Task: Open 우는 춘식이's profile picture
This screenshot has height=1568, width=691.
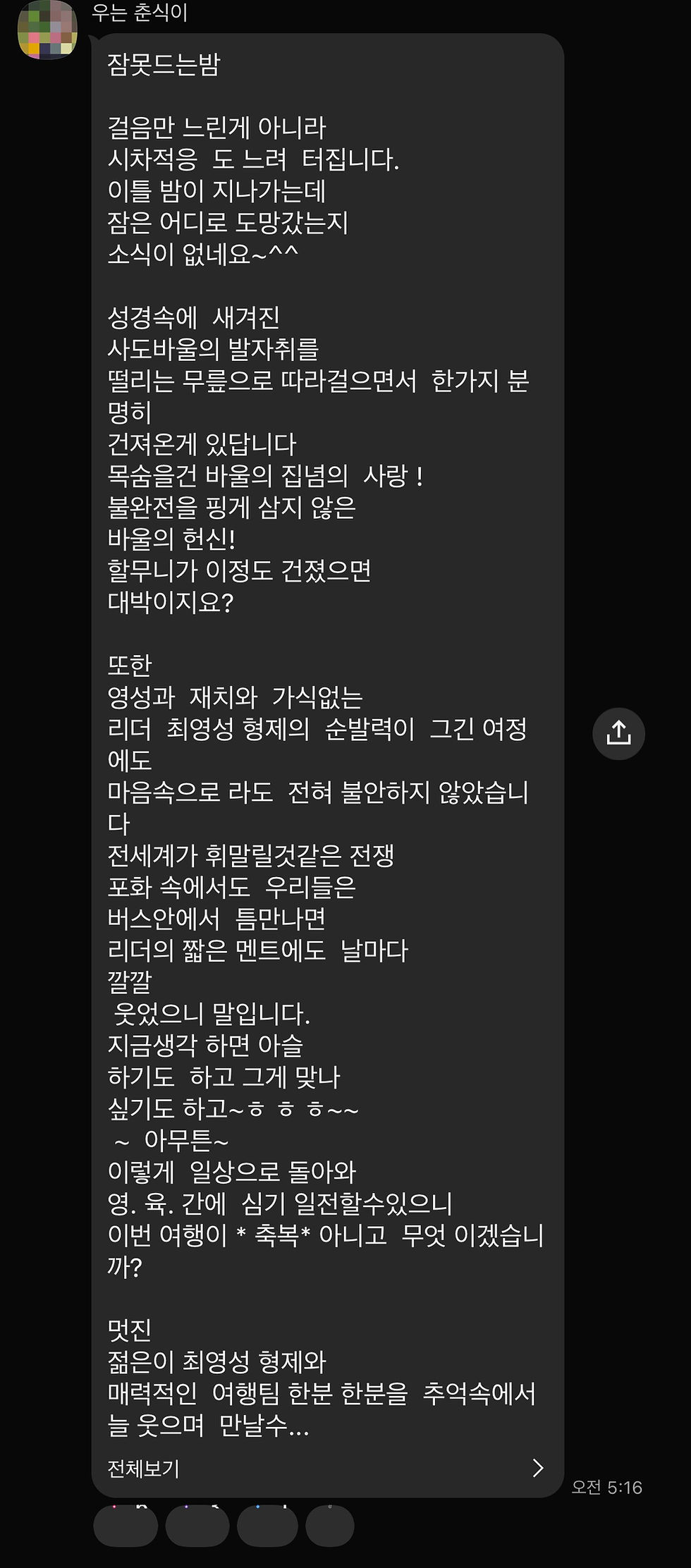Action: [47, 30]
